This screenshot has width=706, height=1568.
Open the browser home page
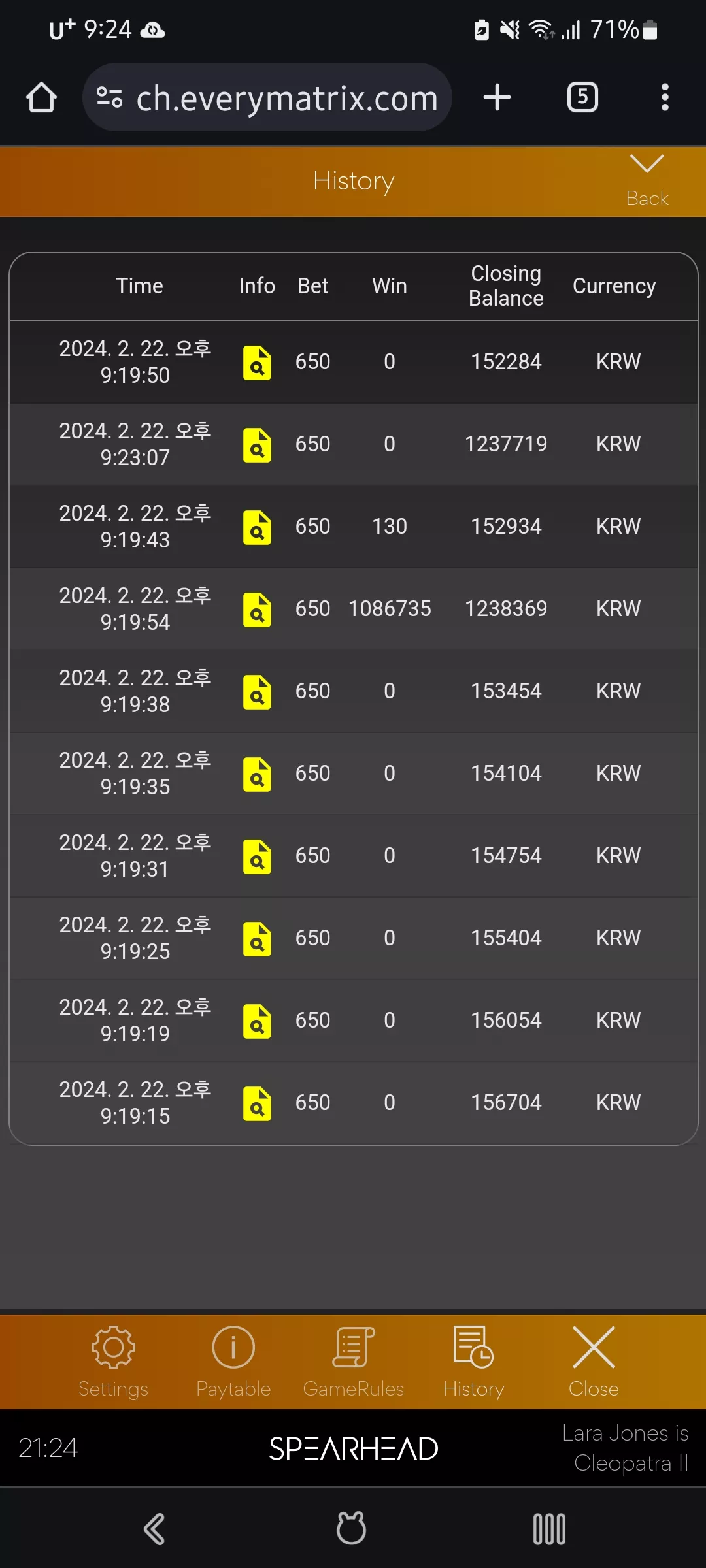click(x=41, y=97)
